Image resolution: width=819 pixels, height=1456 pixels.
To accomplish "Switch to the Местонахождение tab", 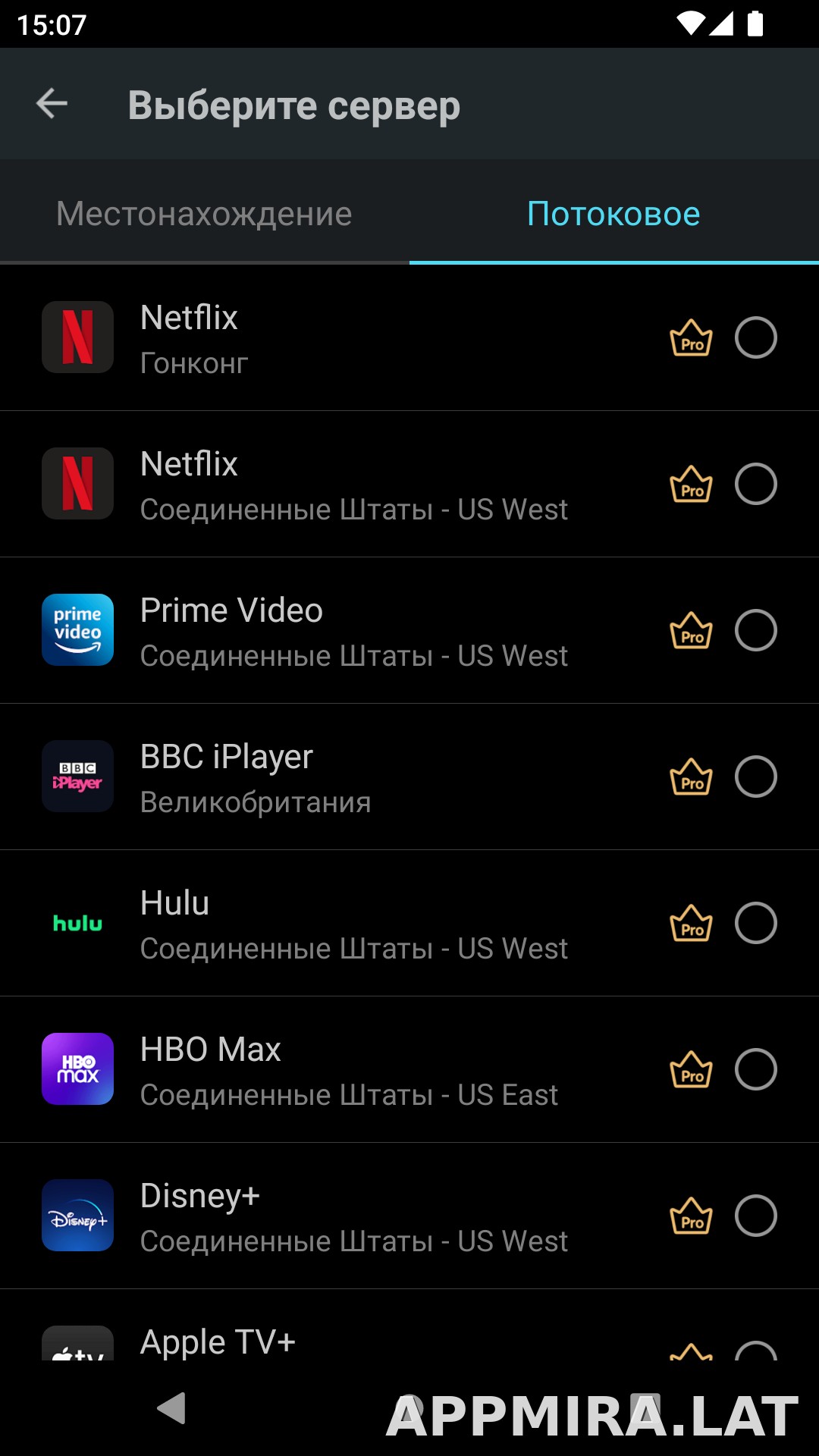I will point(204,213).
